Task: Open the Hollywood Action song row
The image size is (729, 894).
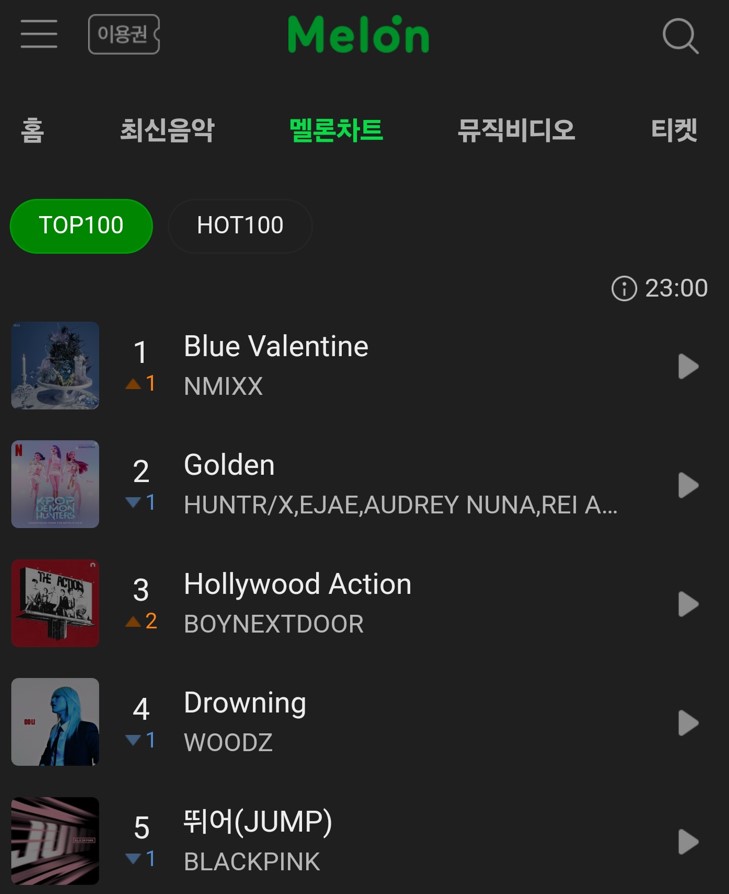Action: (x=365, y=603)
